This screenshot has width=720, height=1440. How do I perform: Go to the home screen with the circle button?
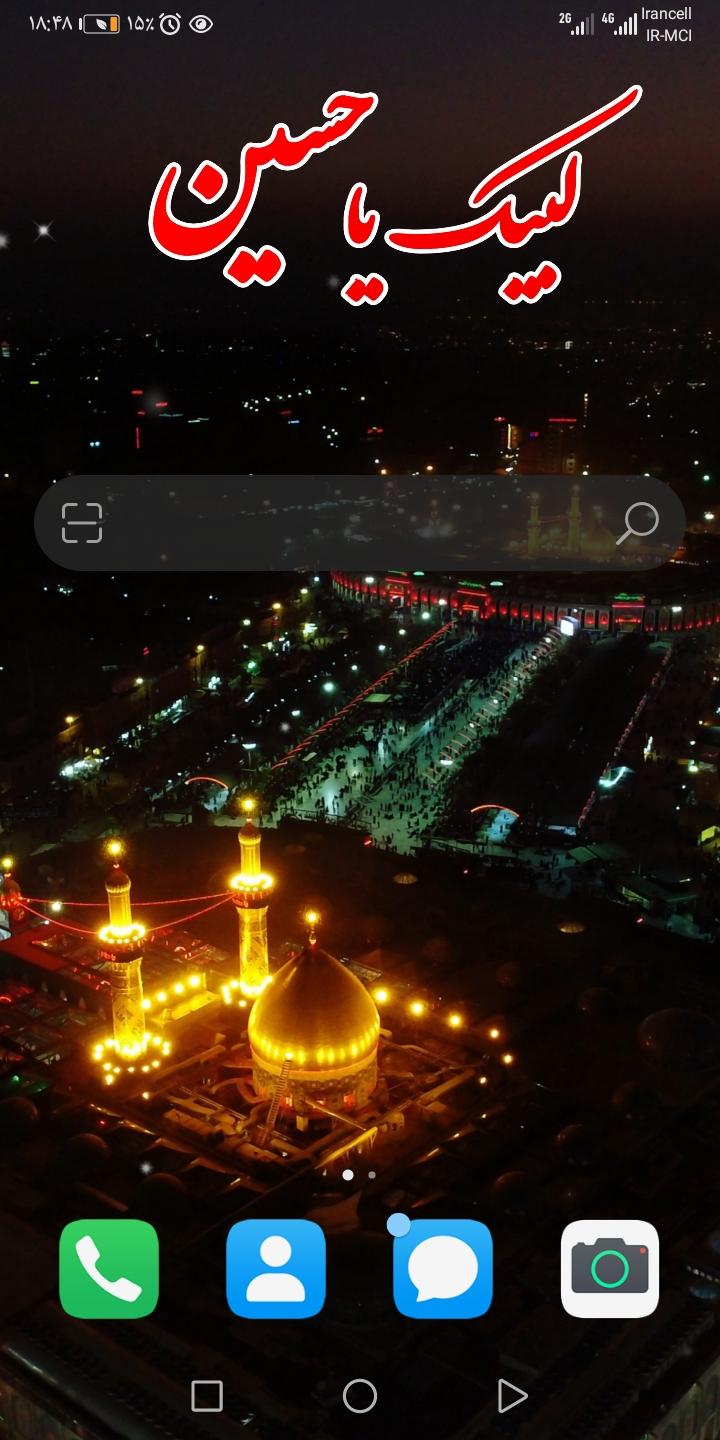pos(360,1396)
